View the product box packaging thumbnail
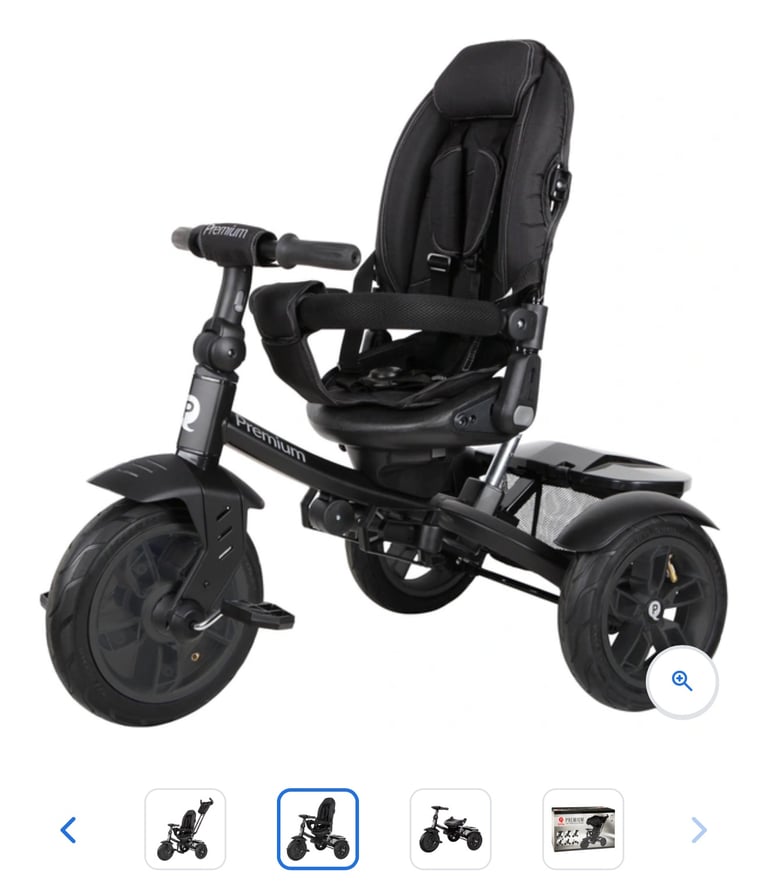The width and height of the screenshot is (768, 890). click(x=583, y=829)
